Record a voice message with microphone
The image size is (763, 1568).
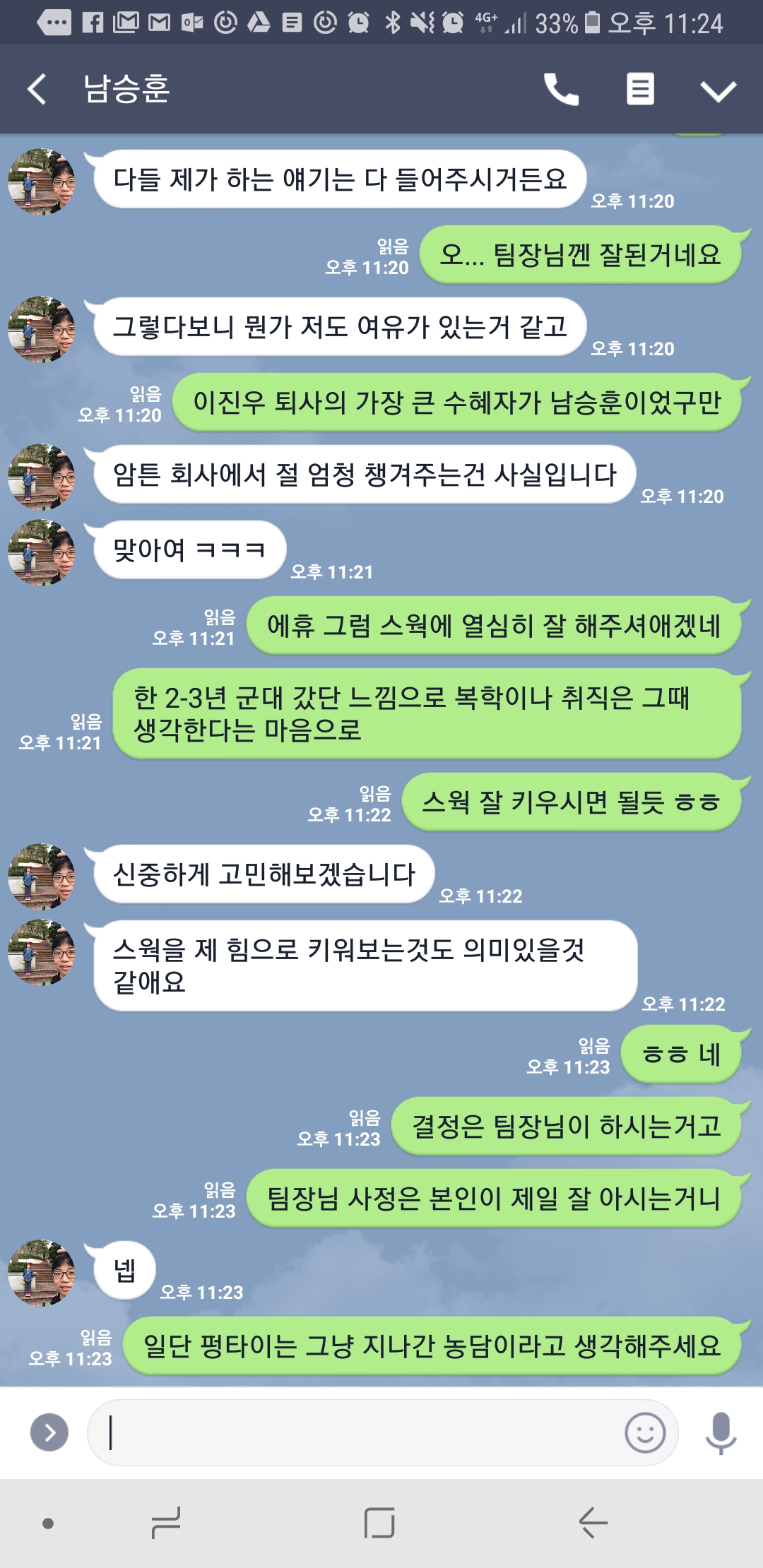pyautogui.click(x=721, y=1432)
